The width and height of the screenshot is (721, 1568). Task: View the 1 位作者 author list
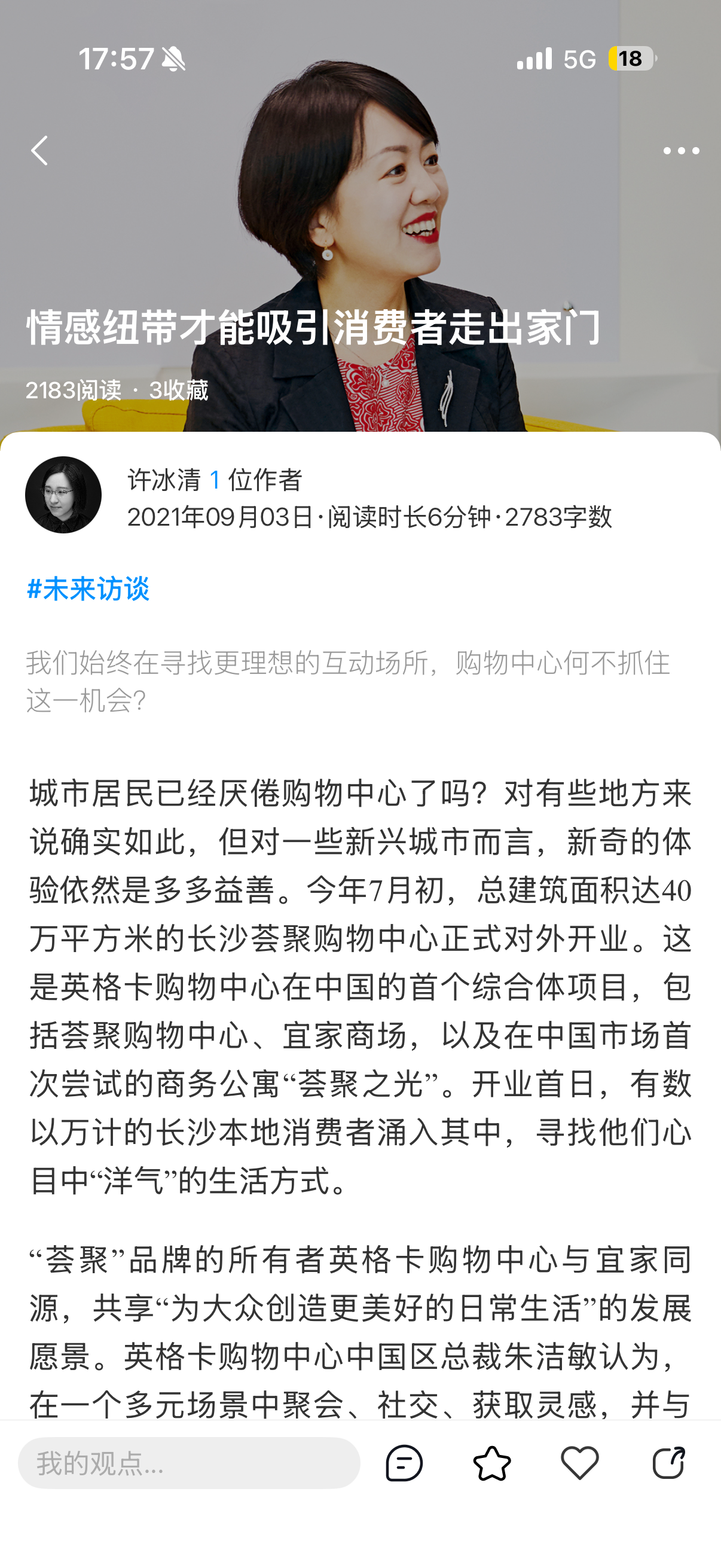[x=255, y=480]
